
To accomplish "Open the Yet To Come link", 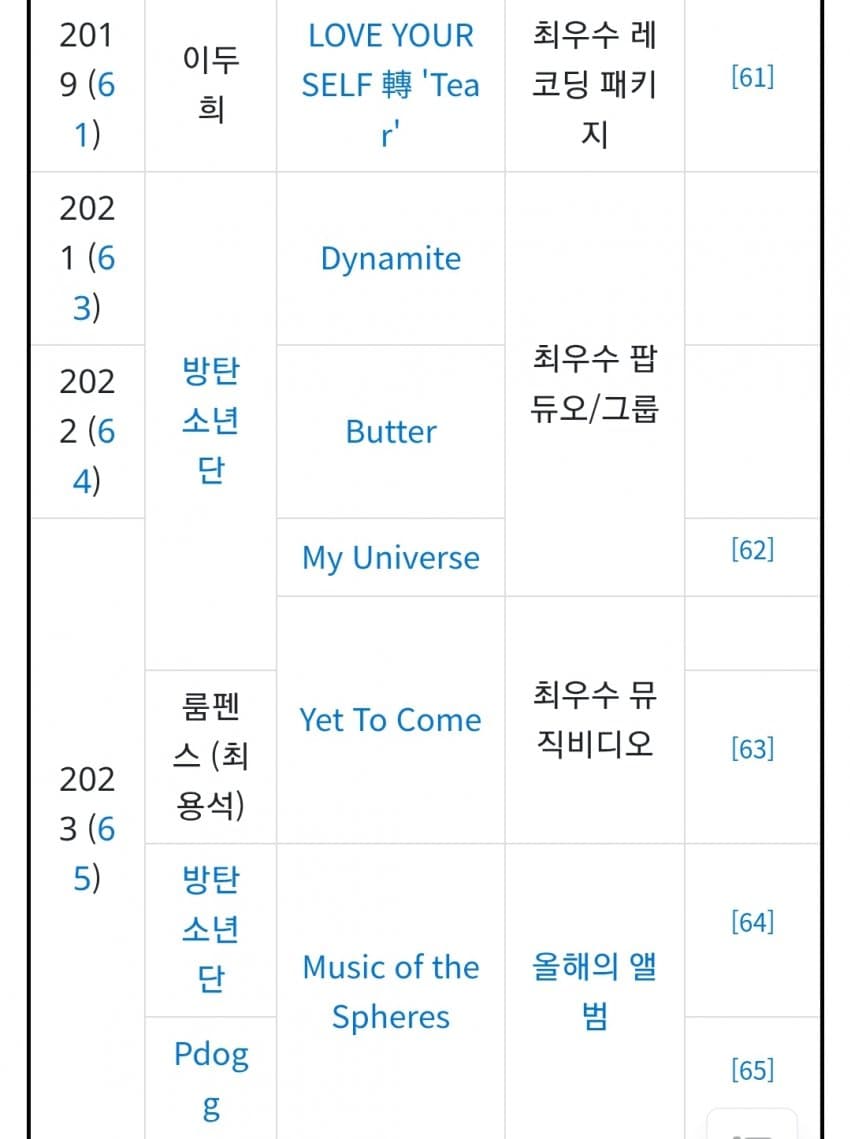I will point(391,720).
